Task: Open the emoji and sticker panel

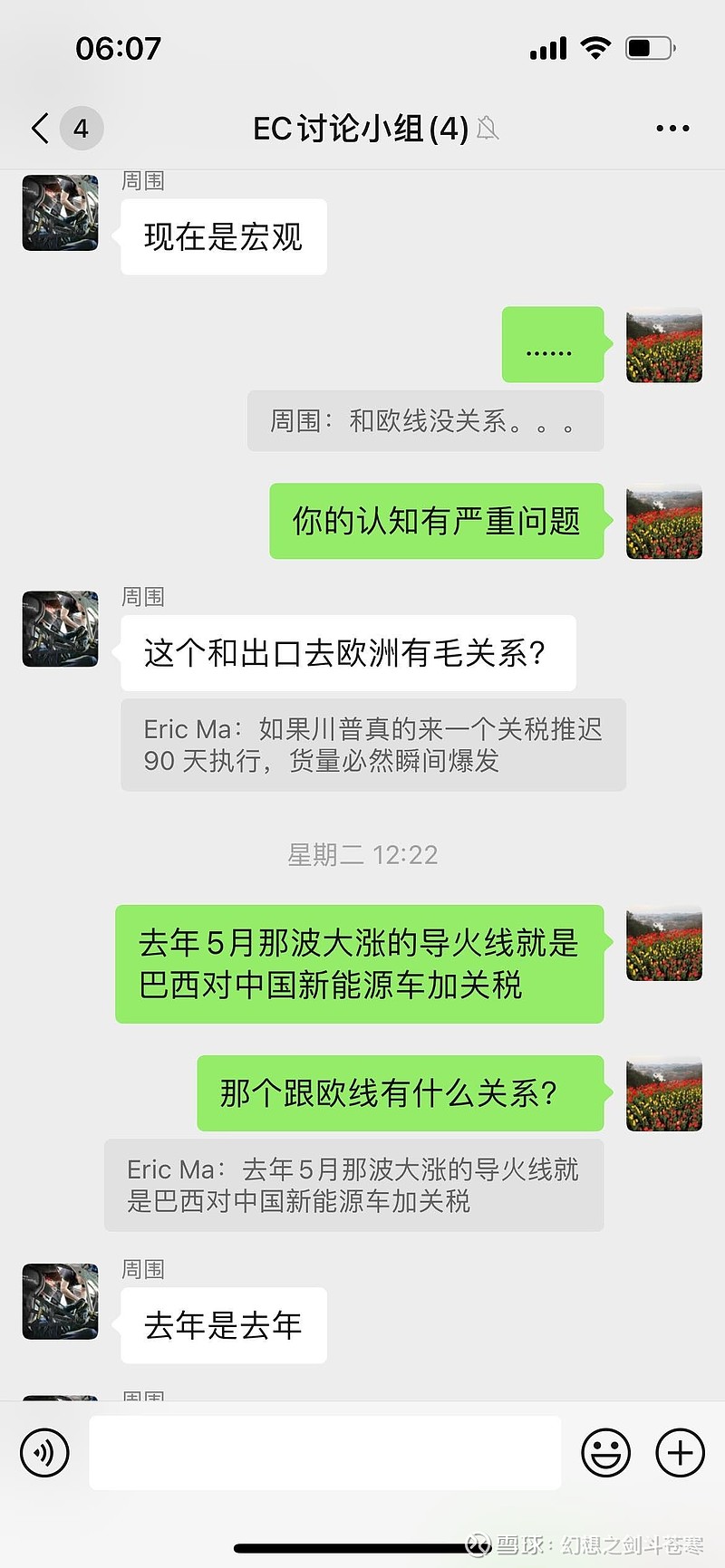Action: [605, 1452]
